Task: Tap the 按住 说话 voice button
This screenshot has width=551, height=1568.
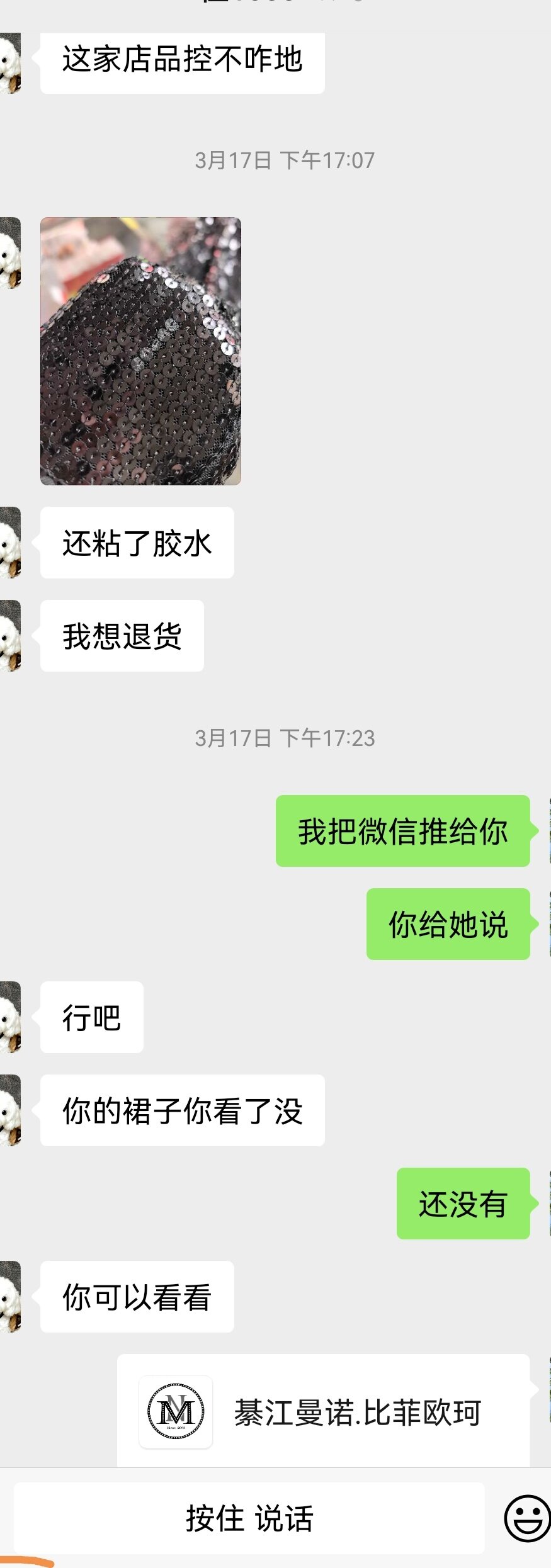Action: (x=249, y=1518)
